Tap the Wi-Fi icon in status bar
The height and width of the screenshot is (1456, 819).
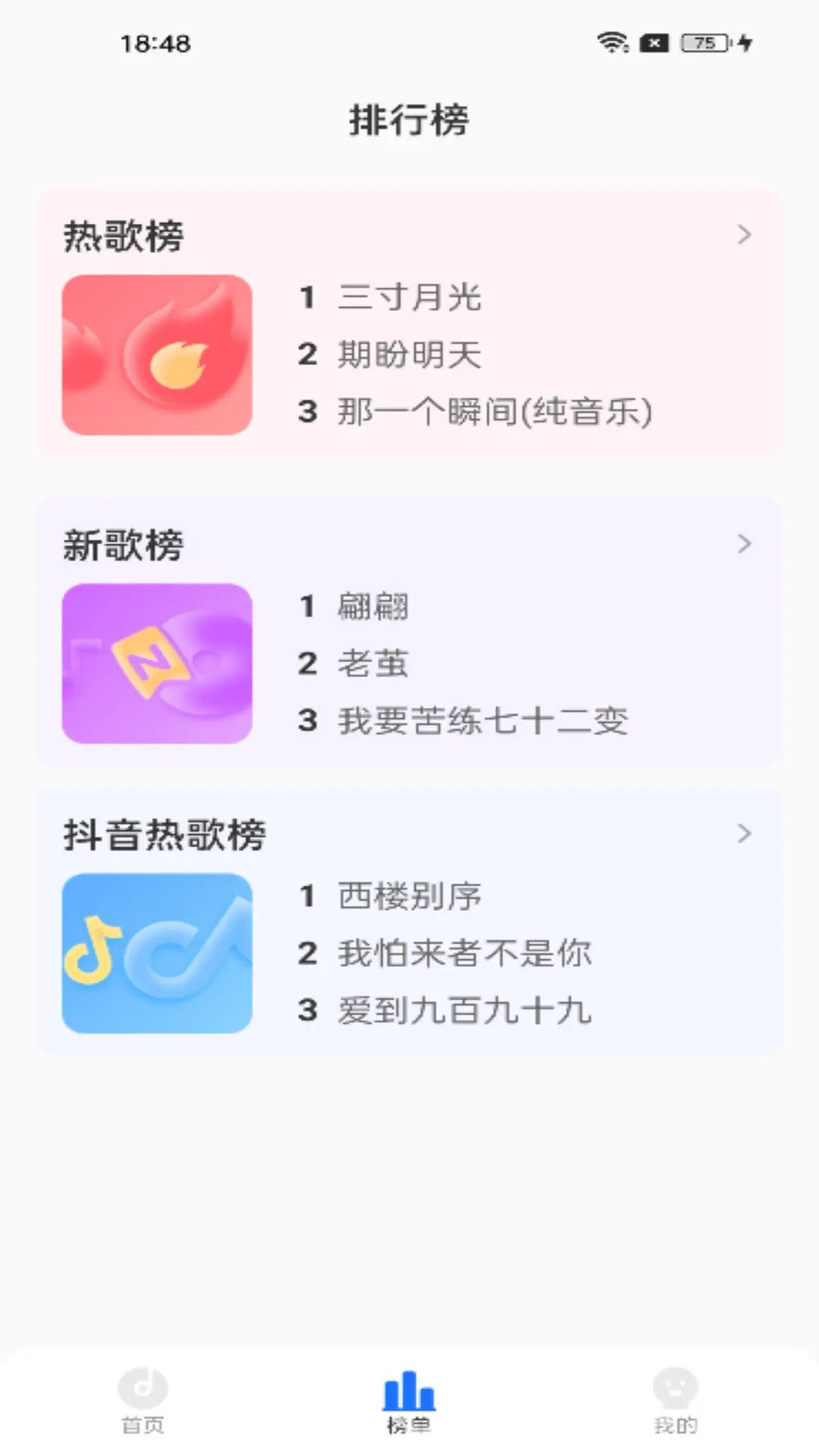611,43
